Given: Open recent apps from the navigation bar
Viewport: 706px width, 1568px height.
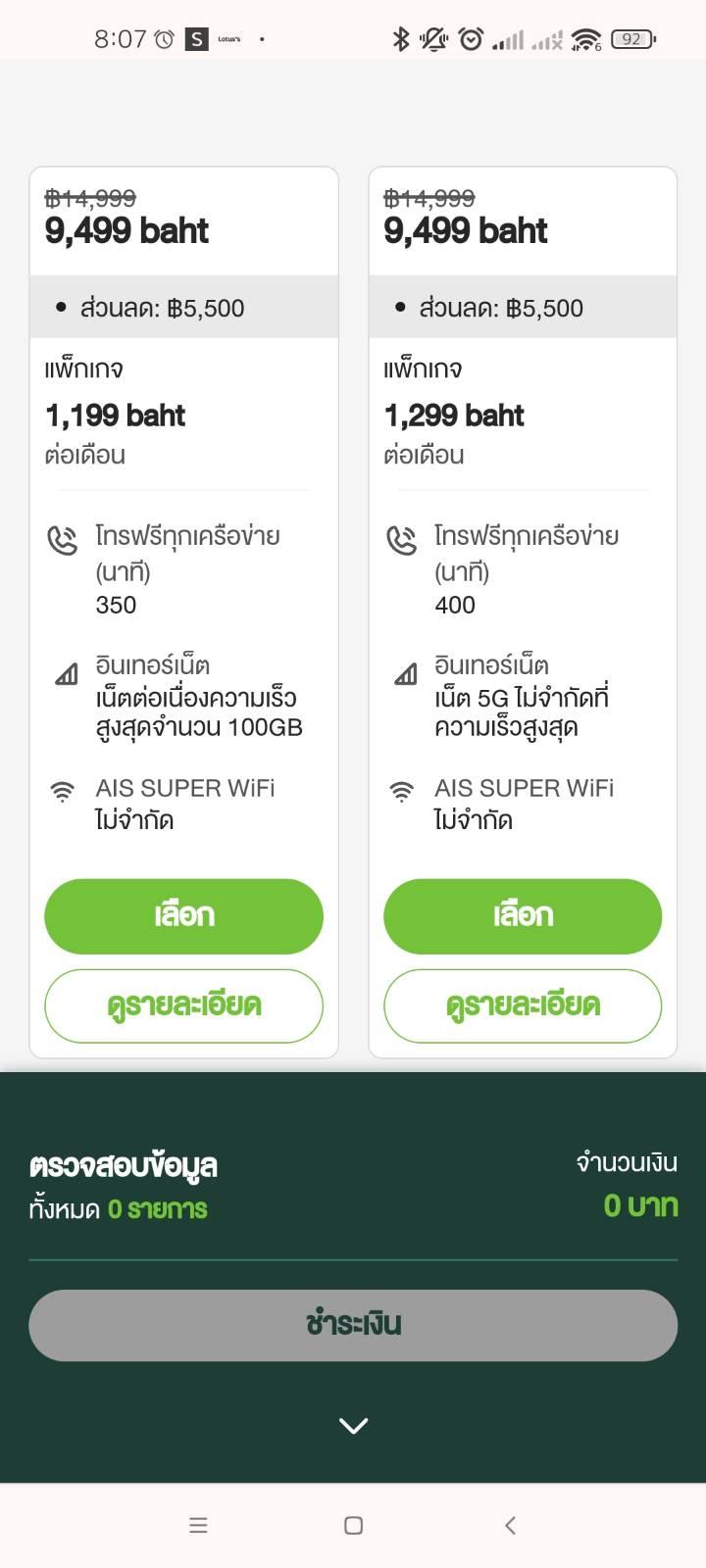Looking at the screenshot, I should tap(198, 1525).
